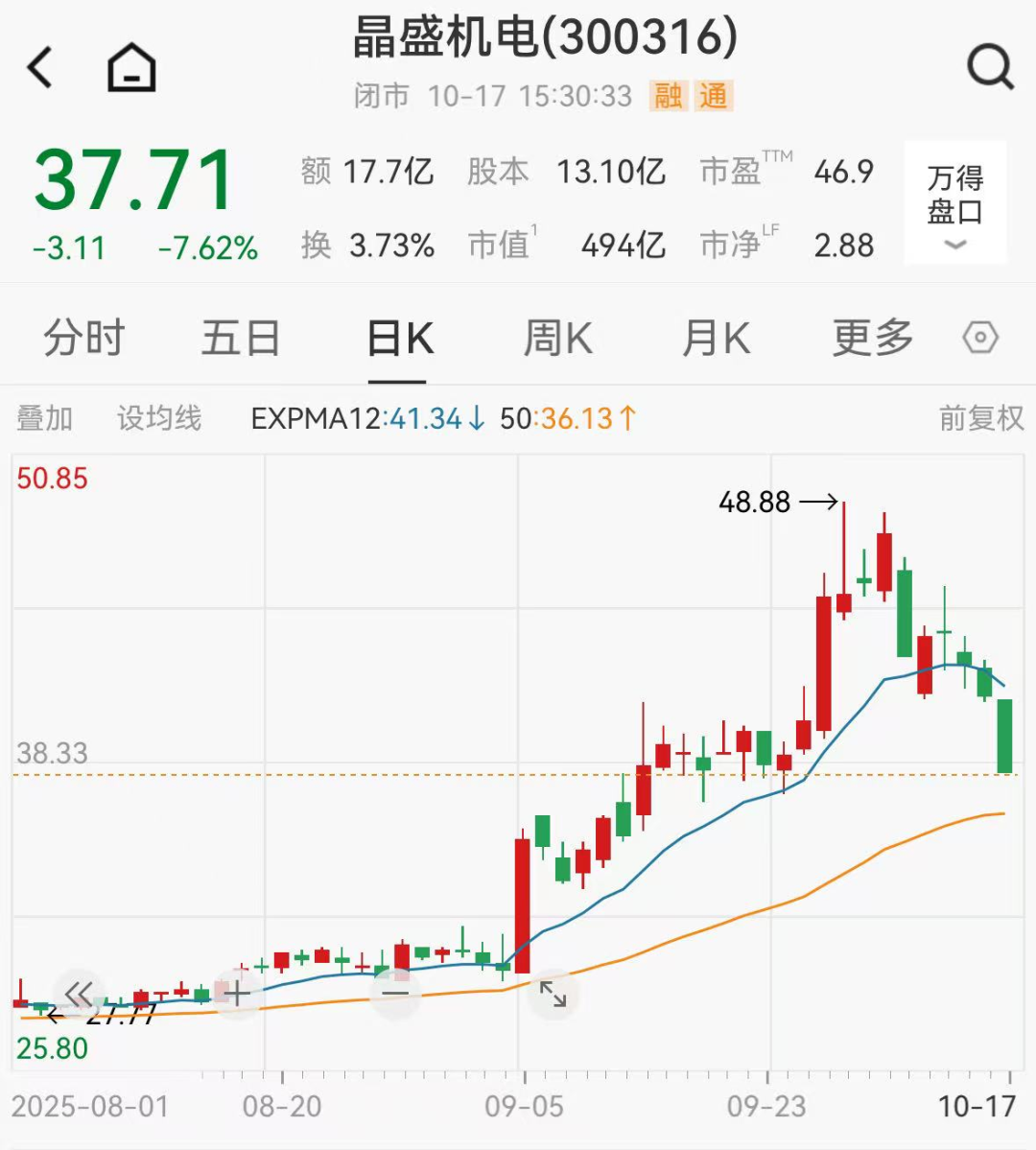Open the home icon
The height and width of the screenshot is (1150, 1036).
131,68
